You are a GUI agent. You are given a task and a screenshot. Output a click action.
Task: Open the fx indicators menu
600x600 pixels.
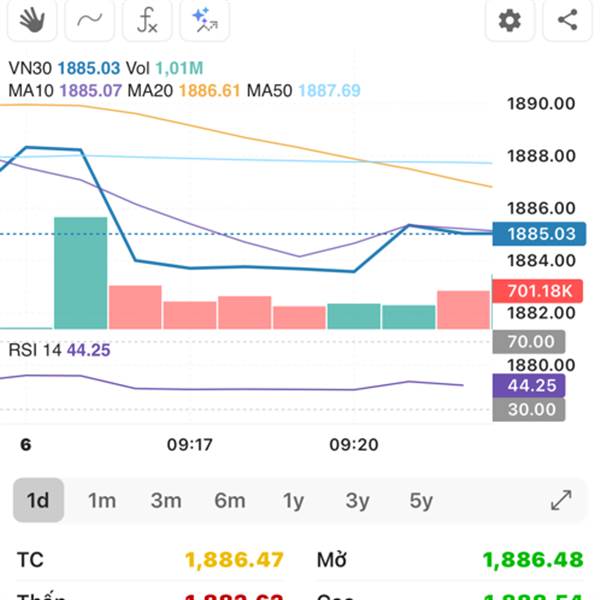147,20
